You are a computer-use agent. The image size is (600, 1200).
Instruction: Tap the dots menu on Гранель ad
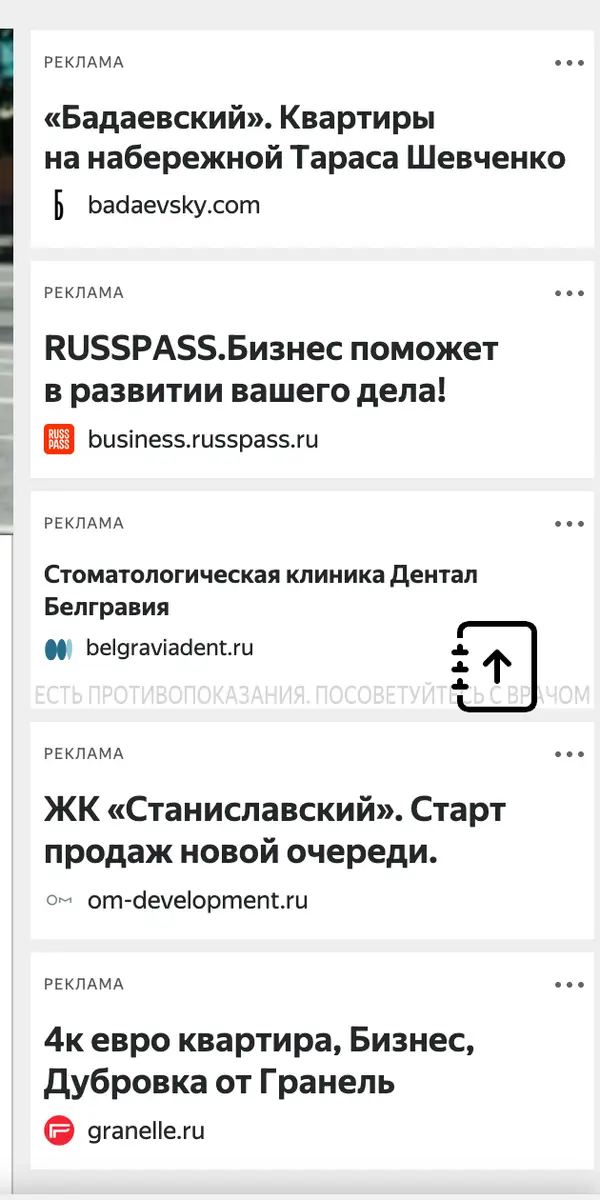[569, 985]
